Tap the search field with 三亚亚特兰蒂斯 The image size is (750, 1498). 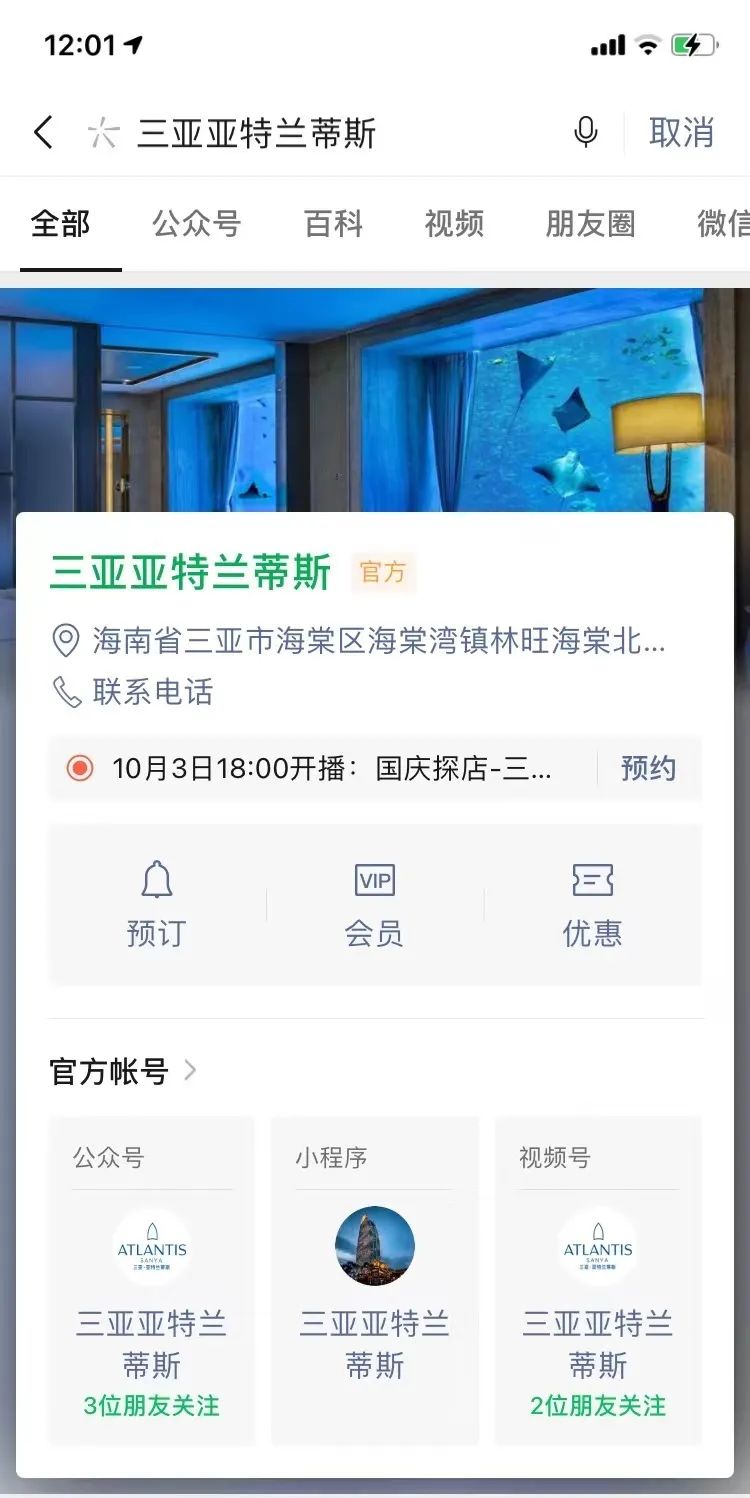300,133
